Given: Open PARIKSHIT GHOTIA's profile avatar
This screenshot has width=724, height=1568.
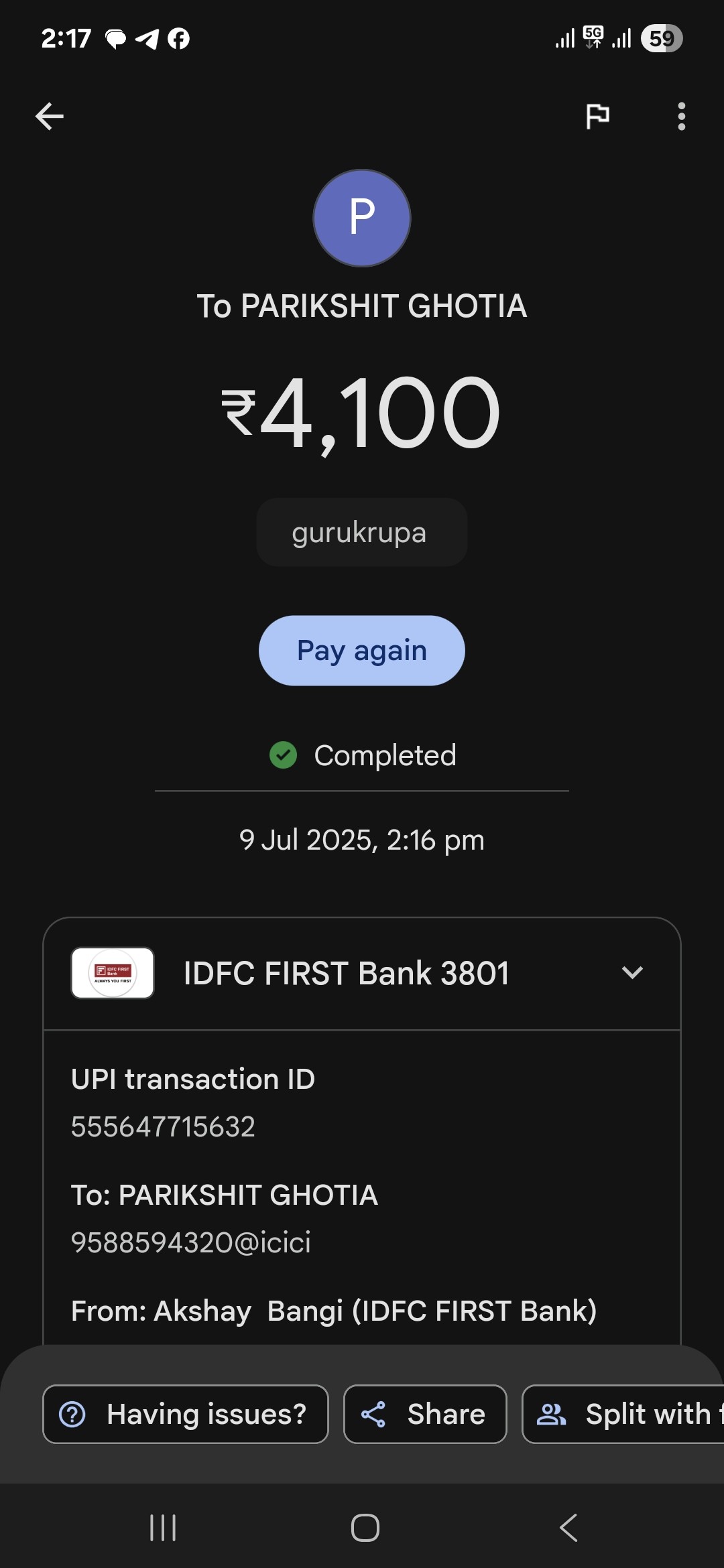Looking at the screenshot, I should click(362, 218).
